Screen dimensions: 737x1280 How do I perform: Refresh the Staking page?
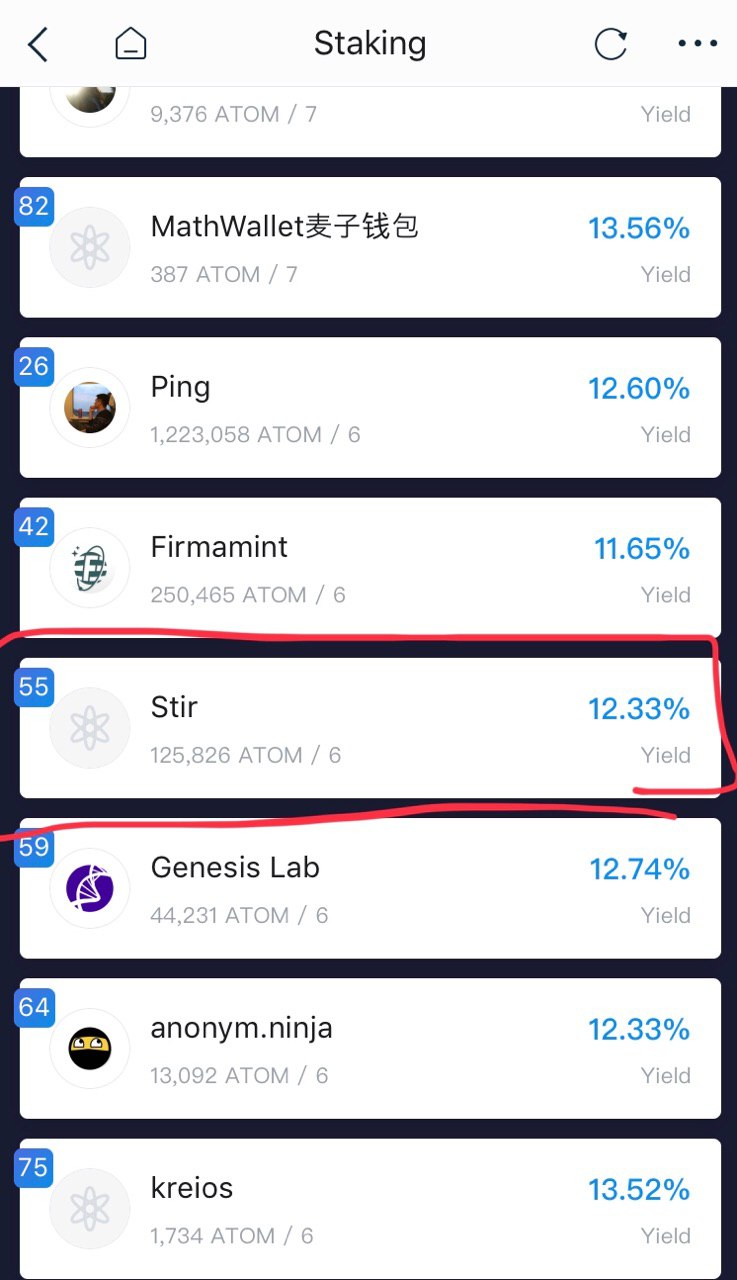coord(610,44)
